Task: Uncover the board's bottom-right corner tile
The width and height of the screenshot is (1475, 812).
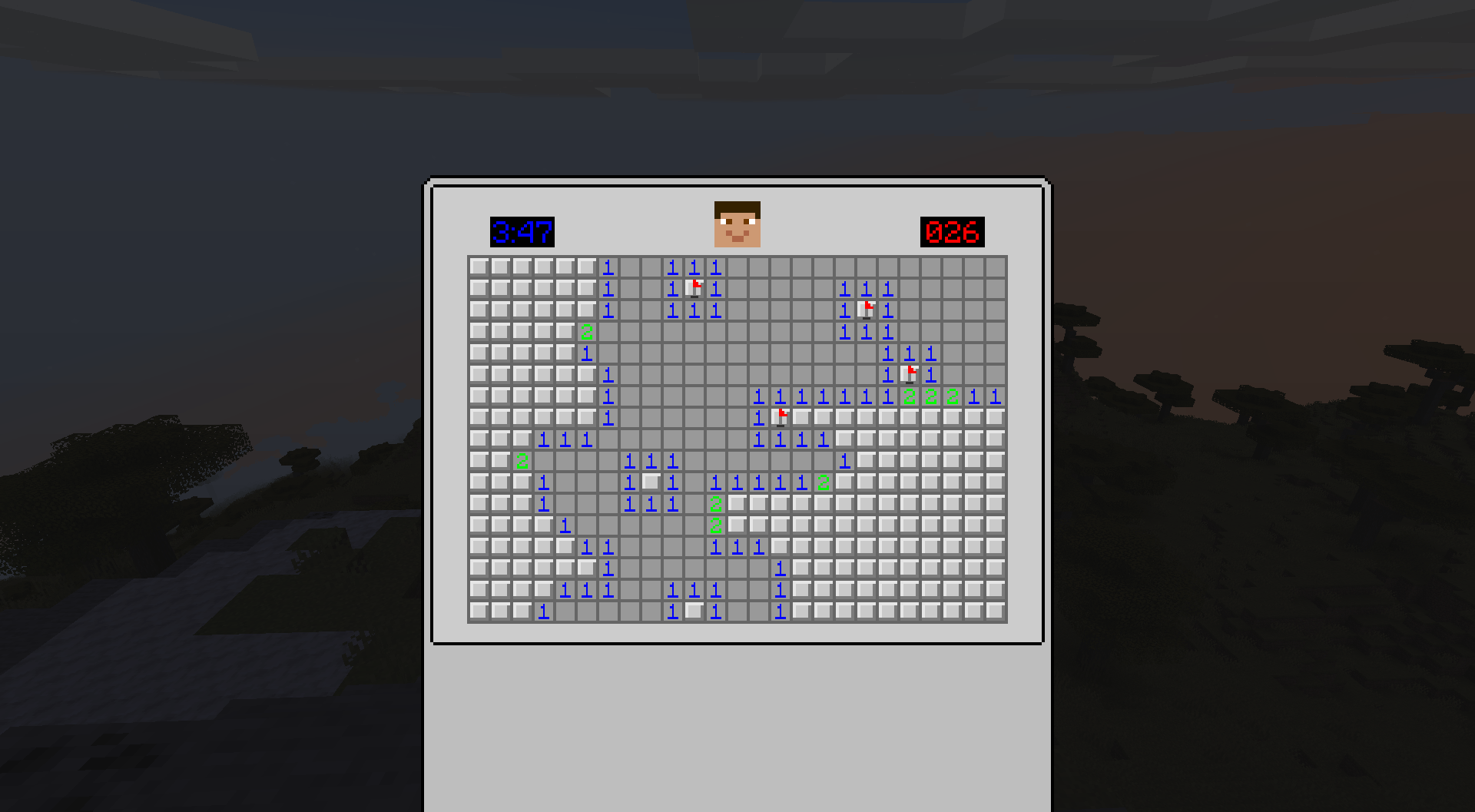Action: 995,611
